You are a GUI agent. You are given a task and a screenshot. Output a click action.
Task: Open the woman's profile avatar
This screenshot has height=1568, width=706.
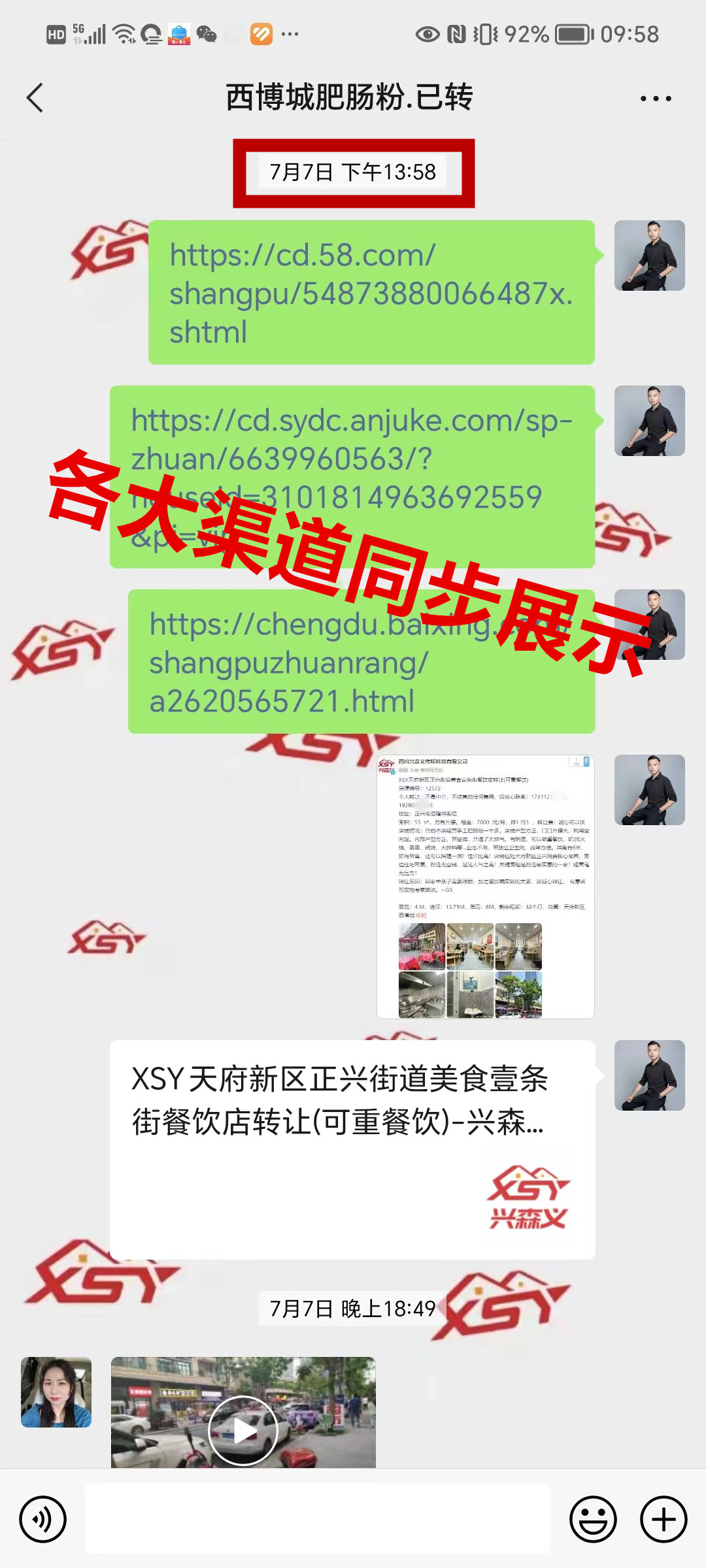coord(56,1392)
